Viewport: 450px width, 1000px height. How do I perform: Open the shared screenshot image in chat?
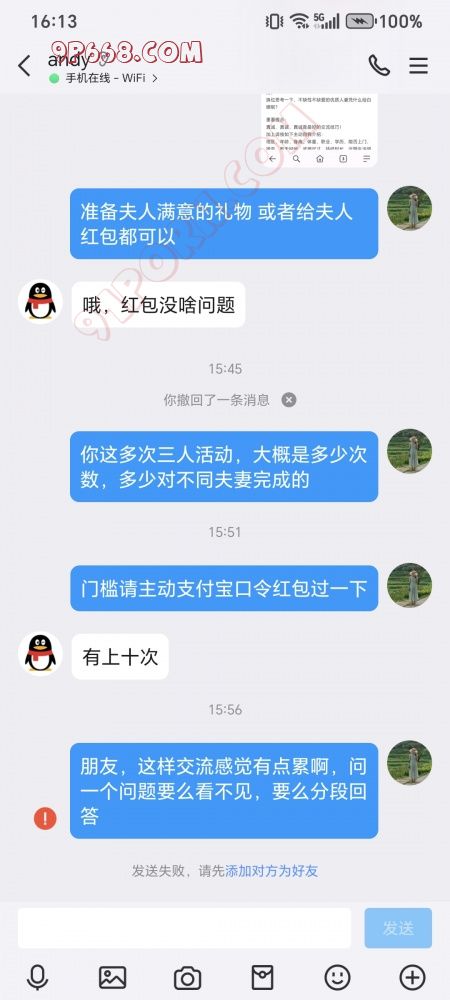click(319, 130)
